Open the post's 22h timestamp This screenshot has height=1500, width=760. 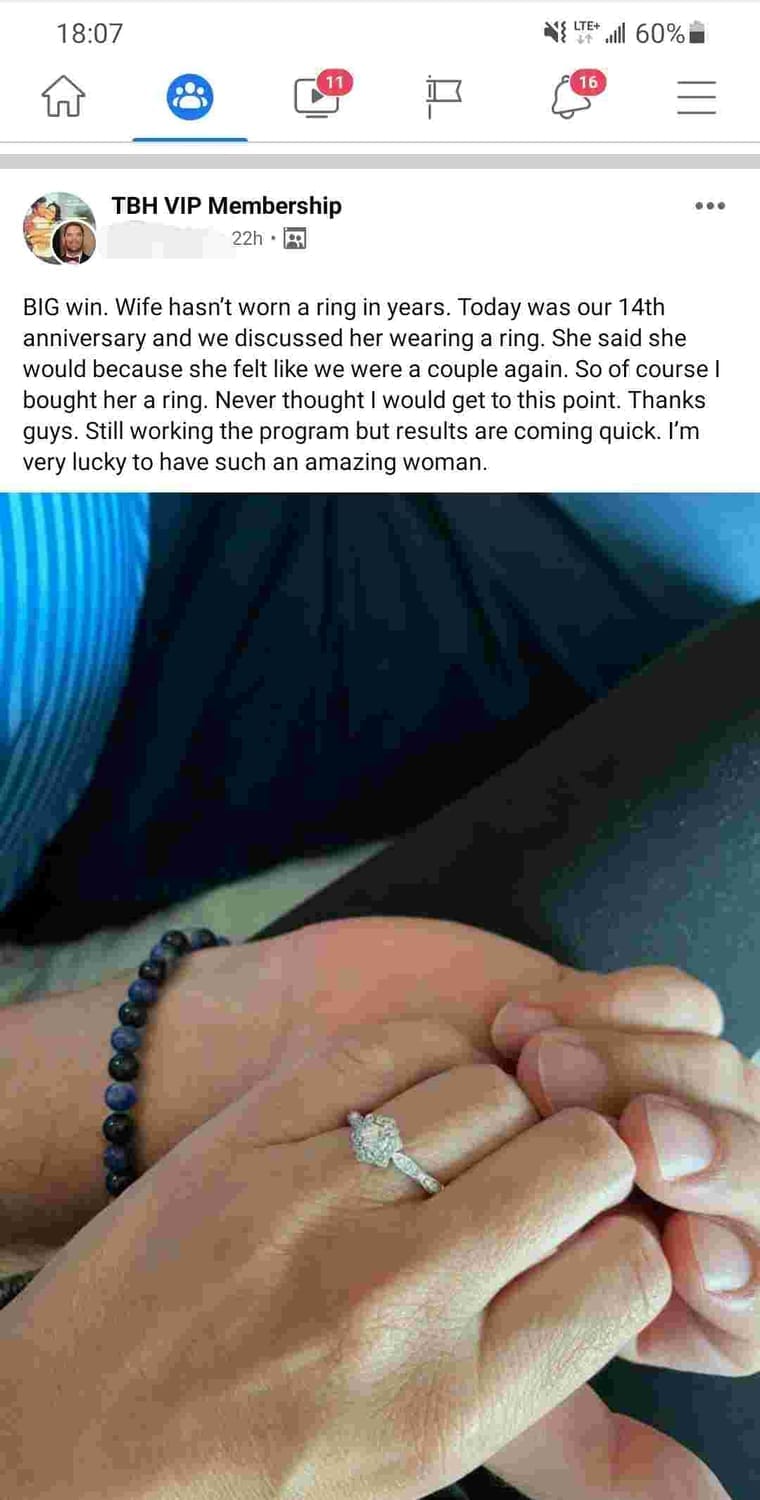click(247, 238)
